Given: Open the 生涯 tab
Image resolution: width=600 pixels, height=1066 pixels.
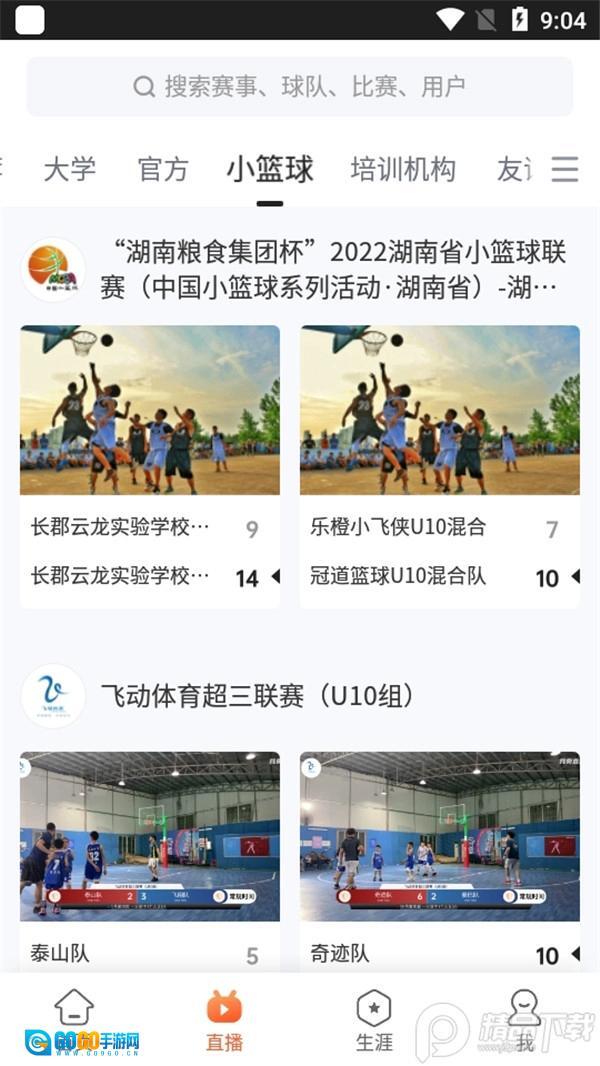Looking at the screenshot, I should point(374,1020).
